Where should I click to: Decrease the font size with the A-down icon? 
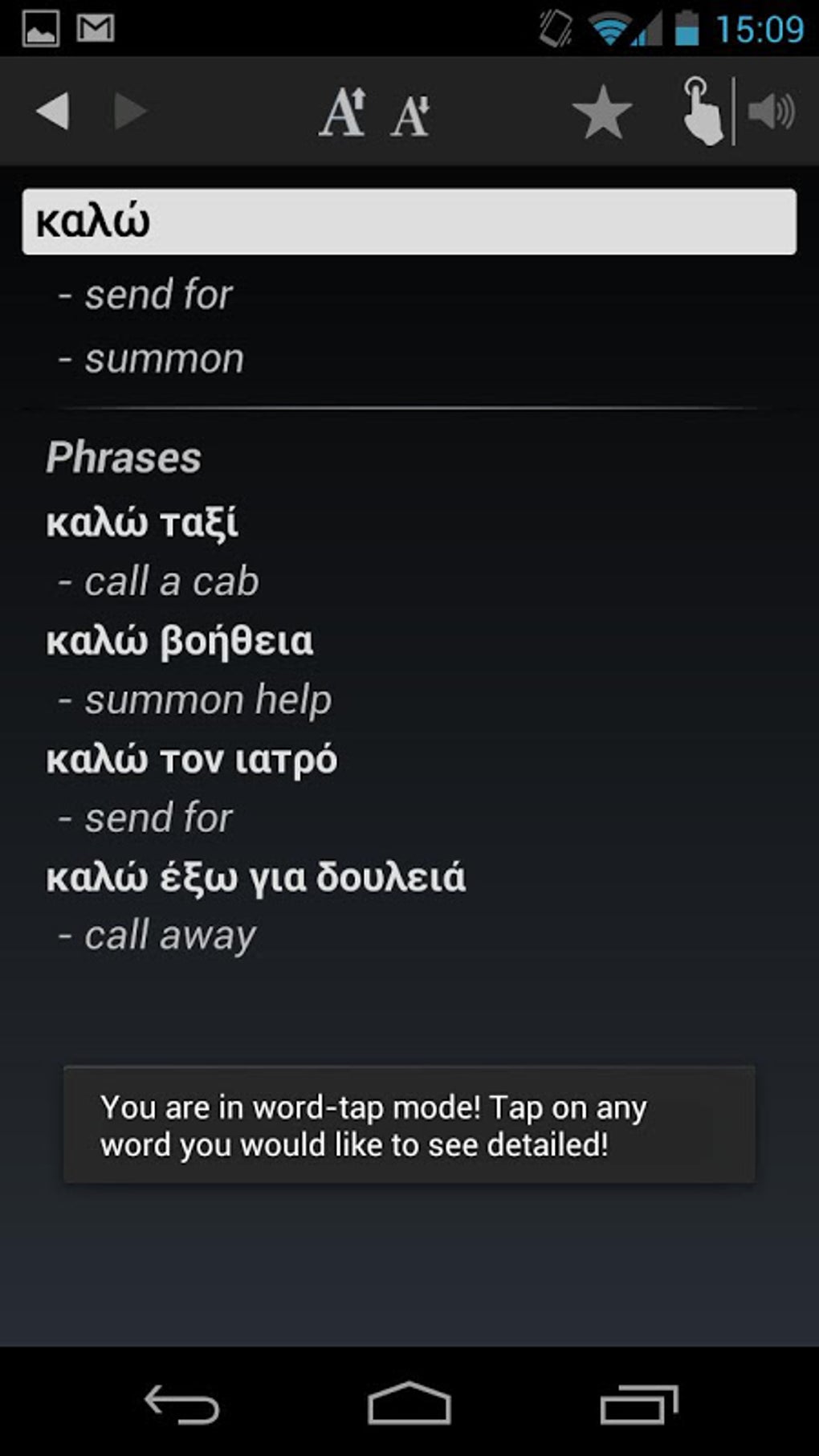tap(411, 113)
